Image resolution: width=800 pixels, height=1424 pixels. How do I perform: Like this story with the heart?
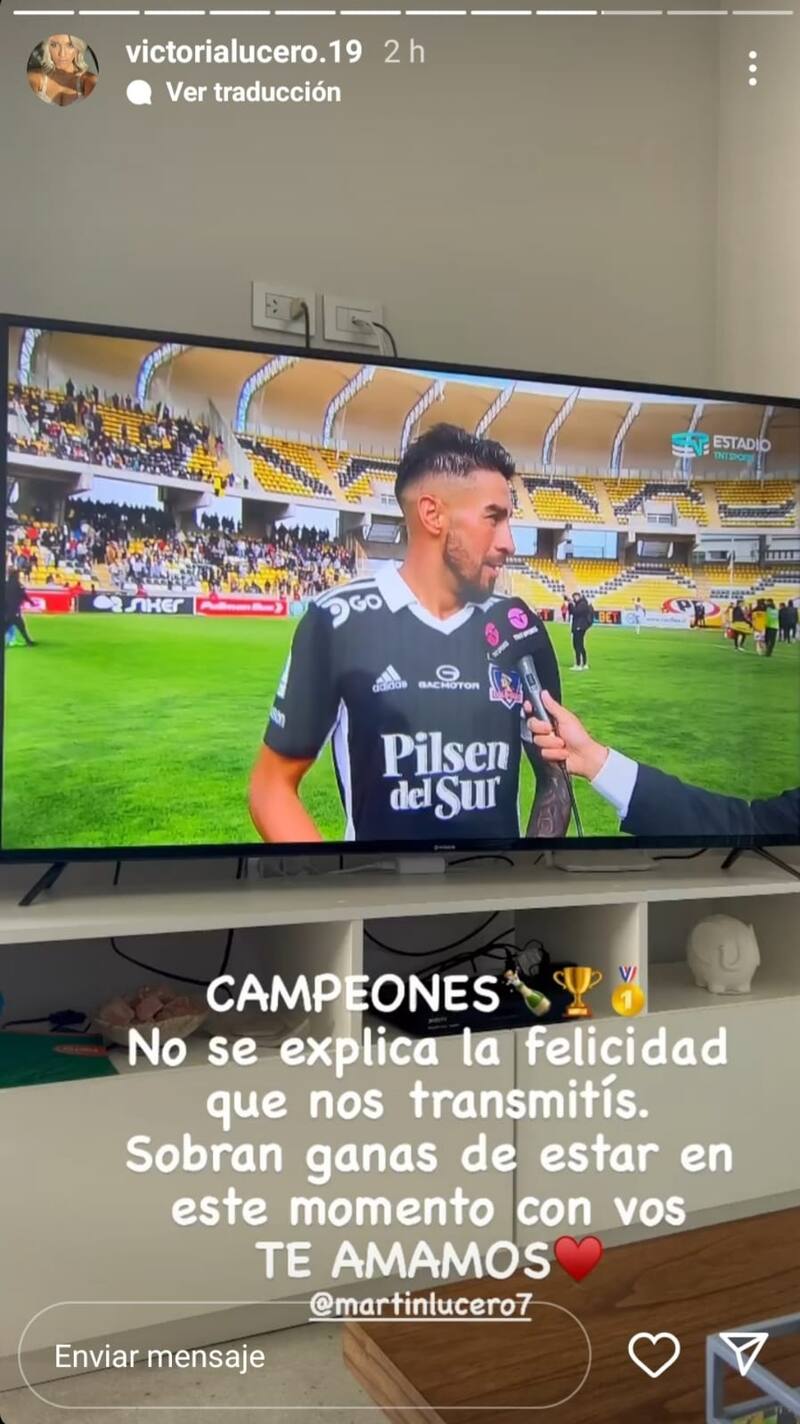tap(654, 1355)
